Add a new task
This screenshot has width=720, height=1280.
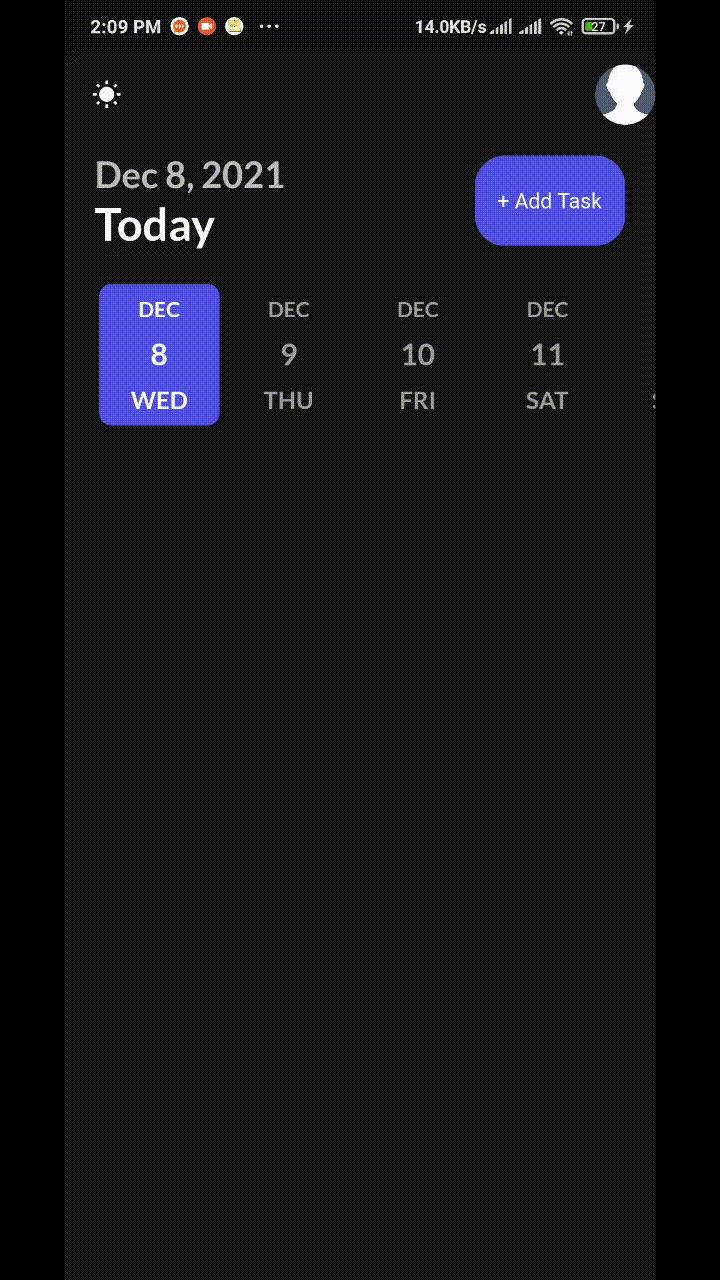click(550, 201)
